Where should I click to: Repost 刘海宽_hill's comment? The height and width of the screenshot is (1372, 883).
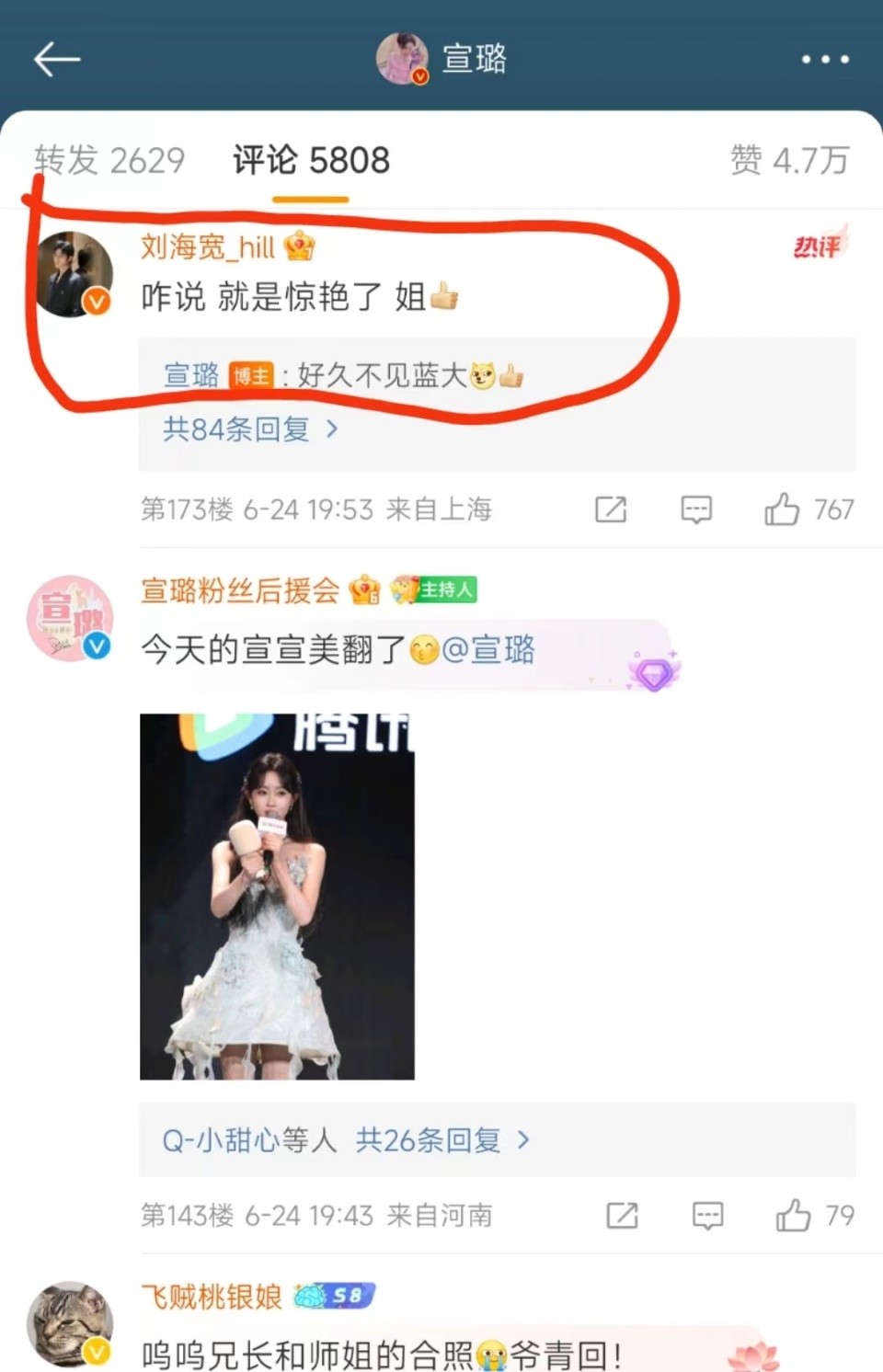click(x=611, y=509)
